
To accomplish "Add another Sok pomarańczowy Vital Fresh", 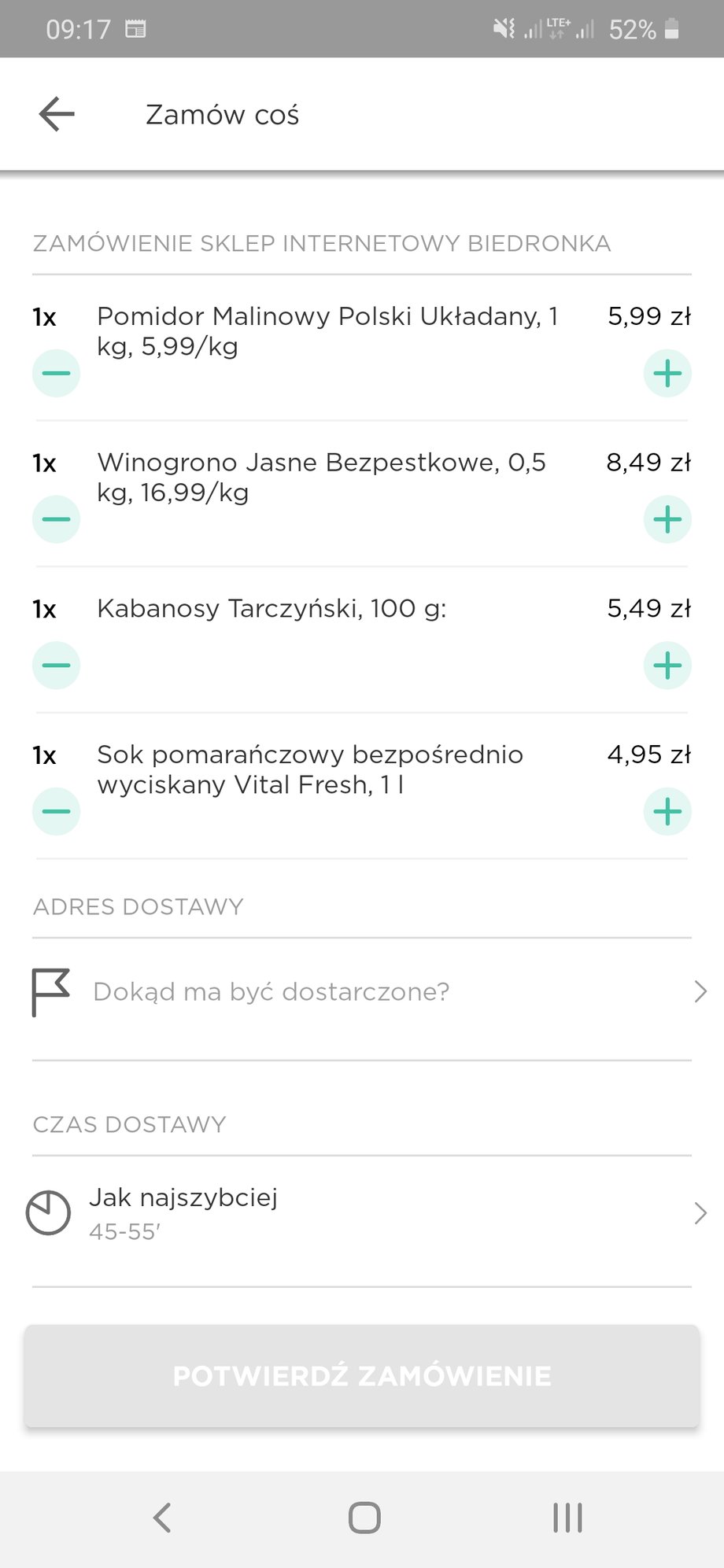I will click(x=667, y=812).
